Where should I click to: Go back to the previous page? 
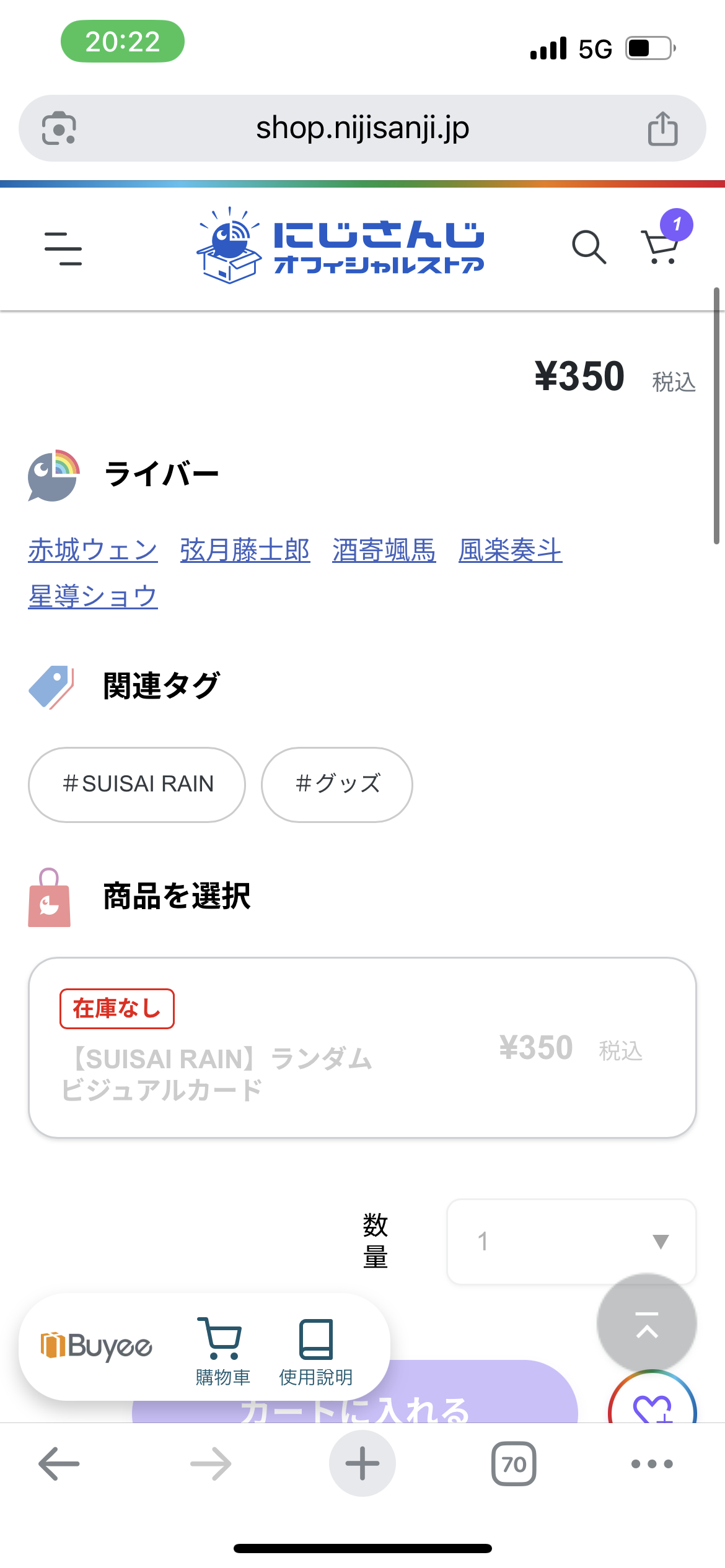point(59,1464)
